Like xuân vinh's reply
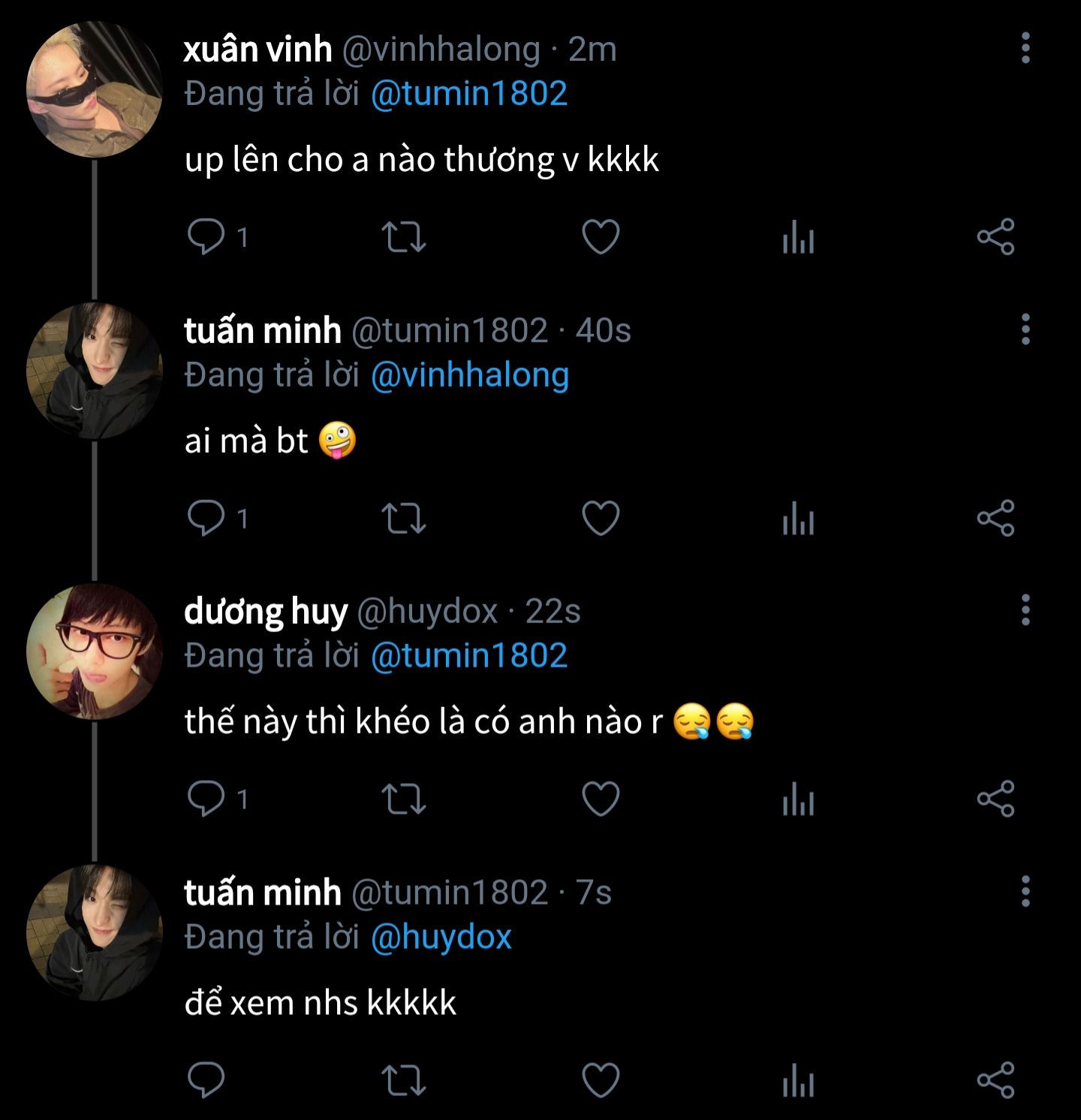This screenshot has height=1120, width=1081. tap(601, 236)
